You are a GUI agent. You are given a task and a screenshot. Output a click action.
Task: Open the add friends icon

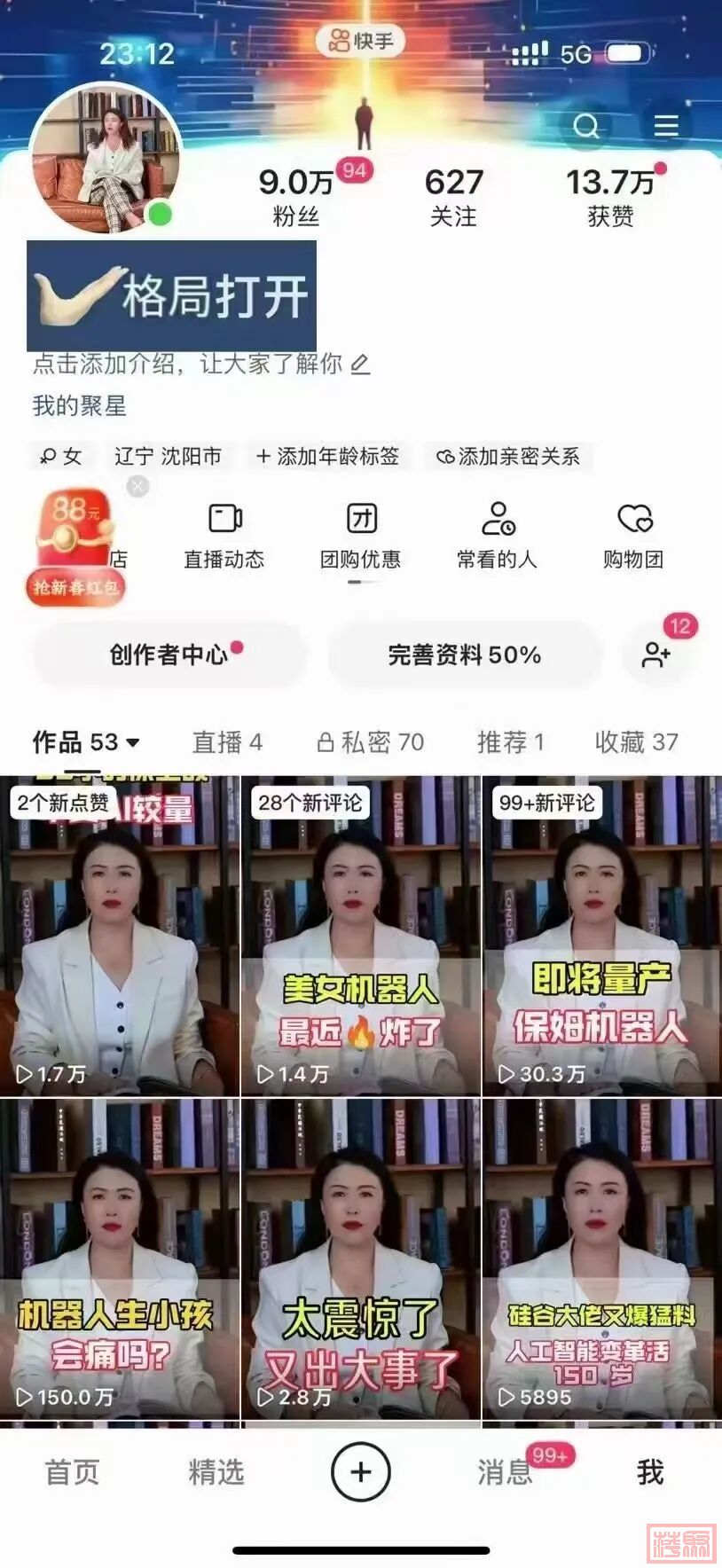click(x=656, y=655)
